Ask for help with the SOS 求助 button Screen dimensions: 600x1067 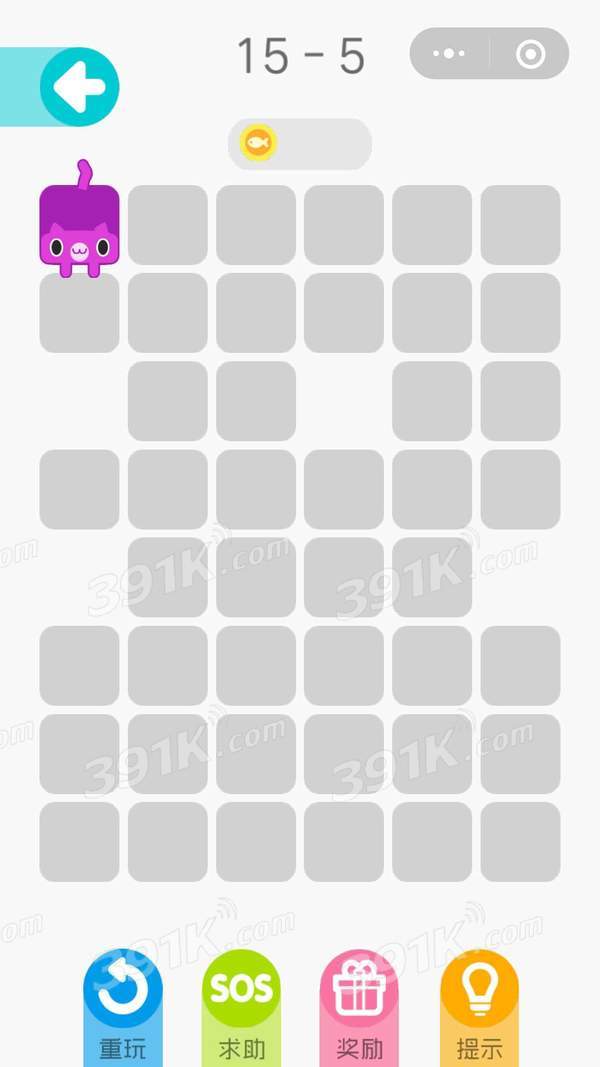point(241,1000)
